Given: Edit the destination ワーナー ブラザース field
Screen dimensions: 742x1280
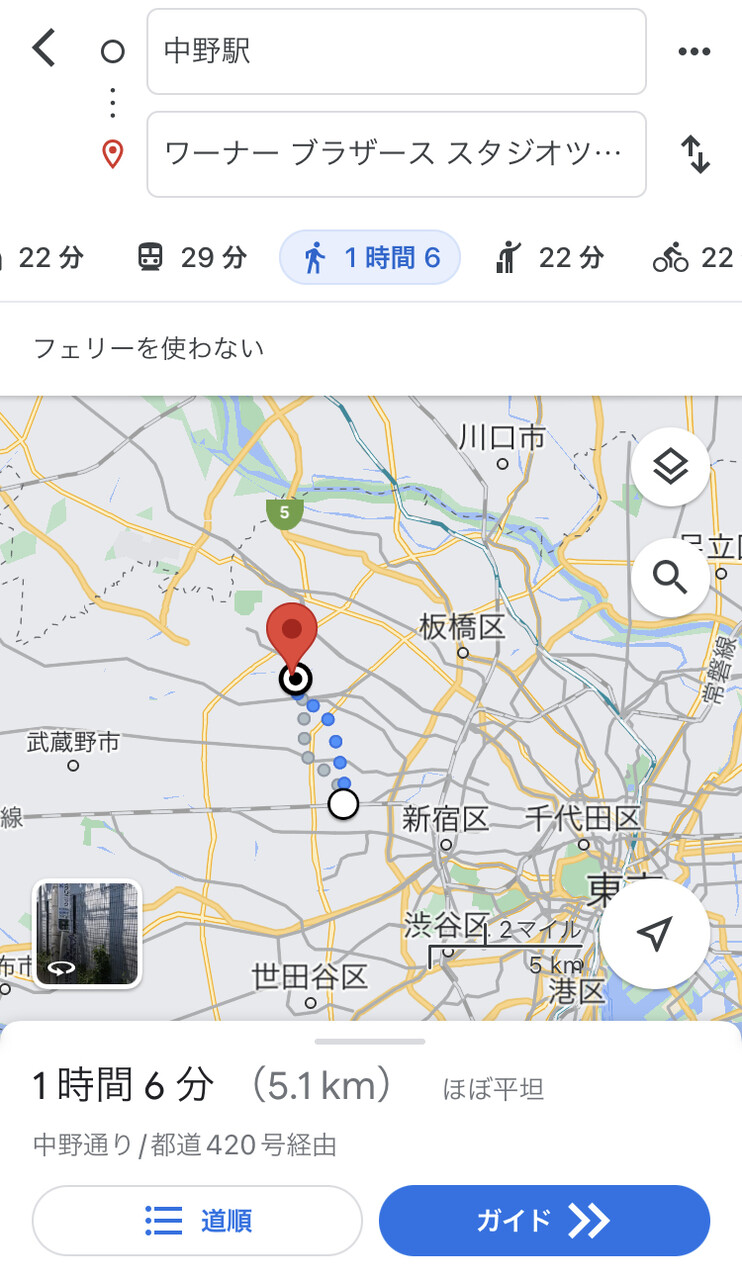Looking at the screenshot, I should click(396, 154).
